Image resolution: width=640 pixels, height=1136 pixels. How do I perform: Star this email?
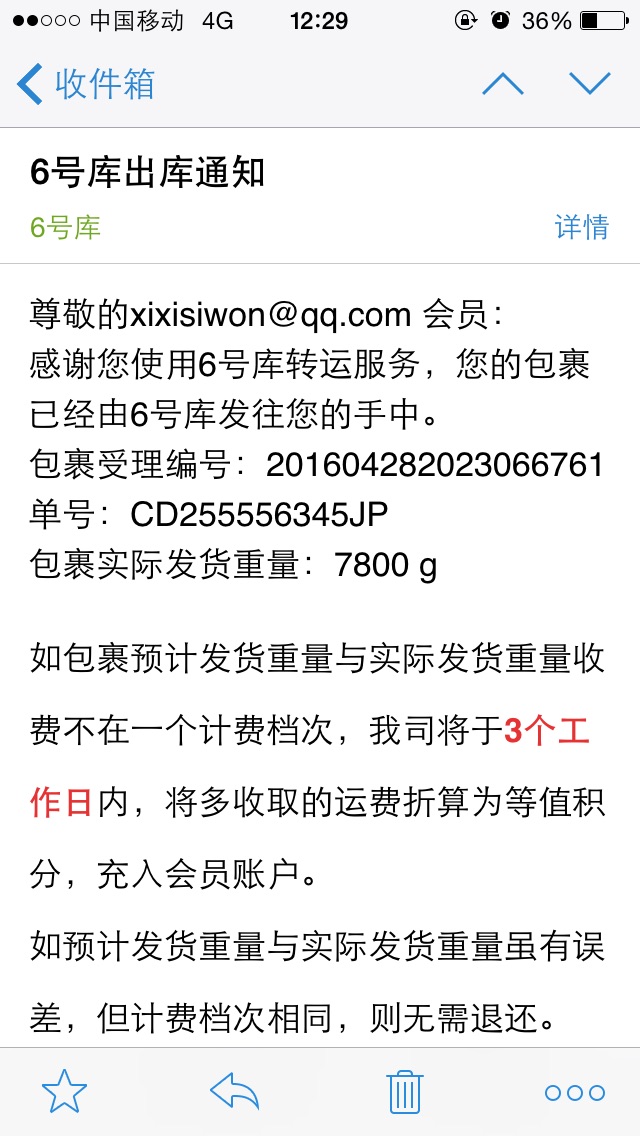[x=65, y=1092]
